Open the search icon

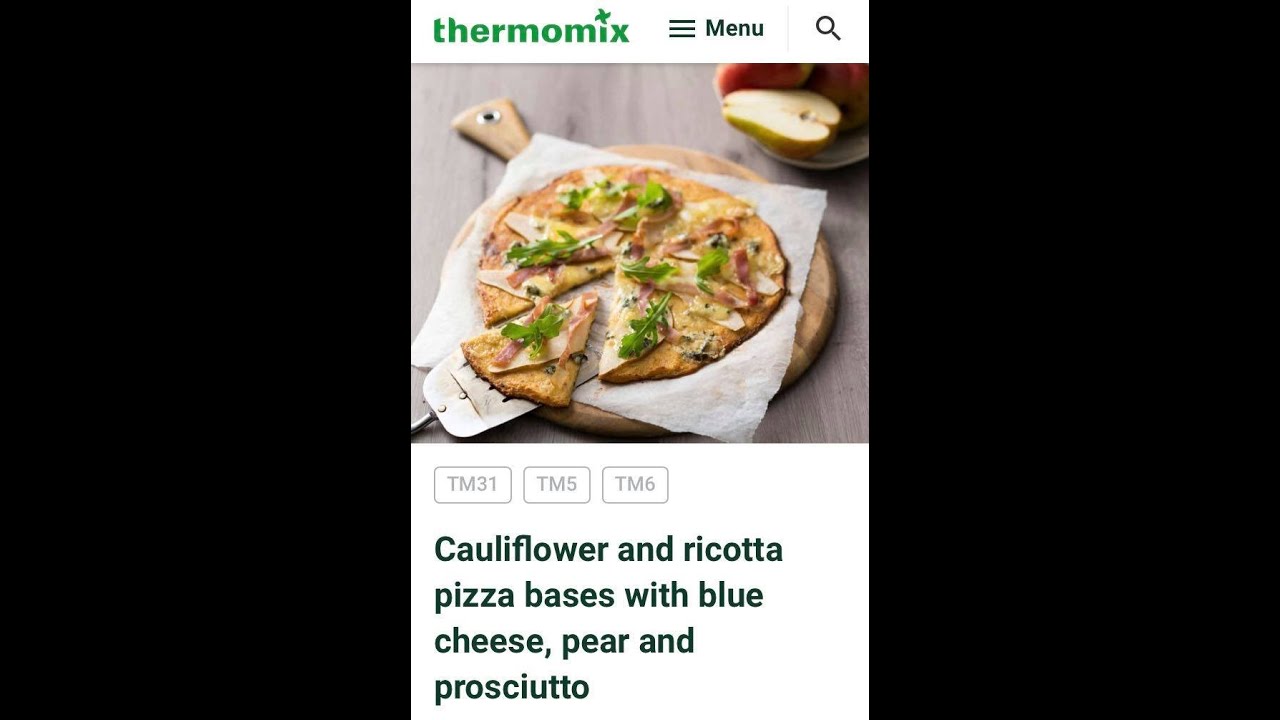pos(828,29)
